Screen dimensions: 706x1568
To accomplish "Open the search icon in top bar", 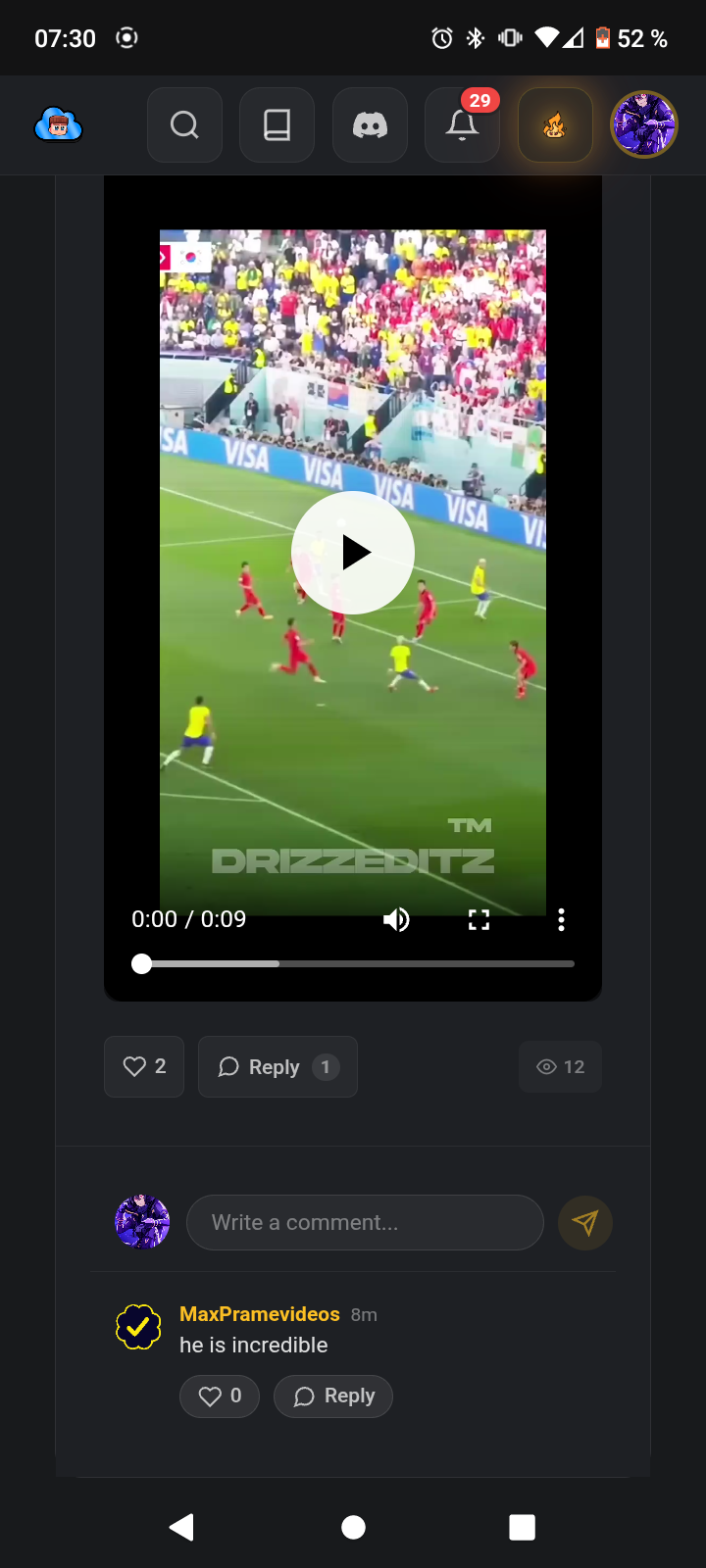I will pyautogui.click(x=184, y=125).
